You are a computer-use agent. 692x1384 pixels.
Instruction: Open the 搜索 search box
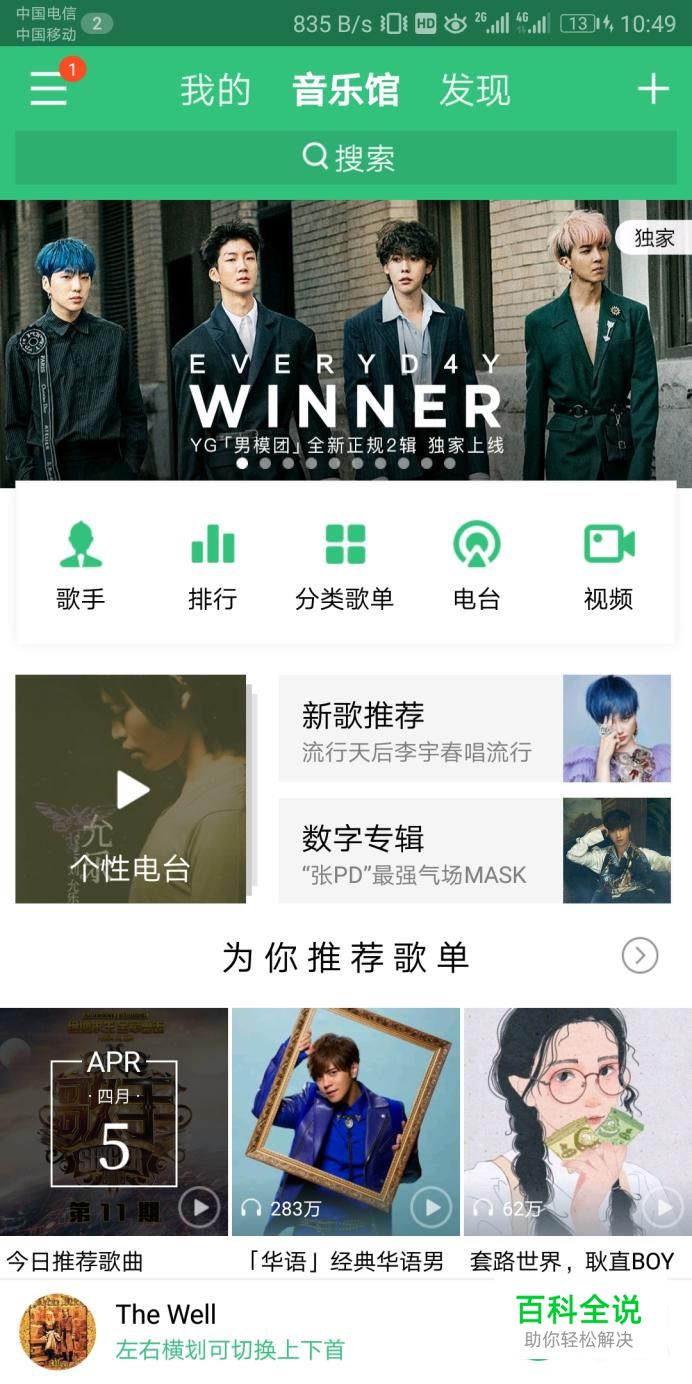[x=346, y=157]
